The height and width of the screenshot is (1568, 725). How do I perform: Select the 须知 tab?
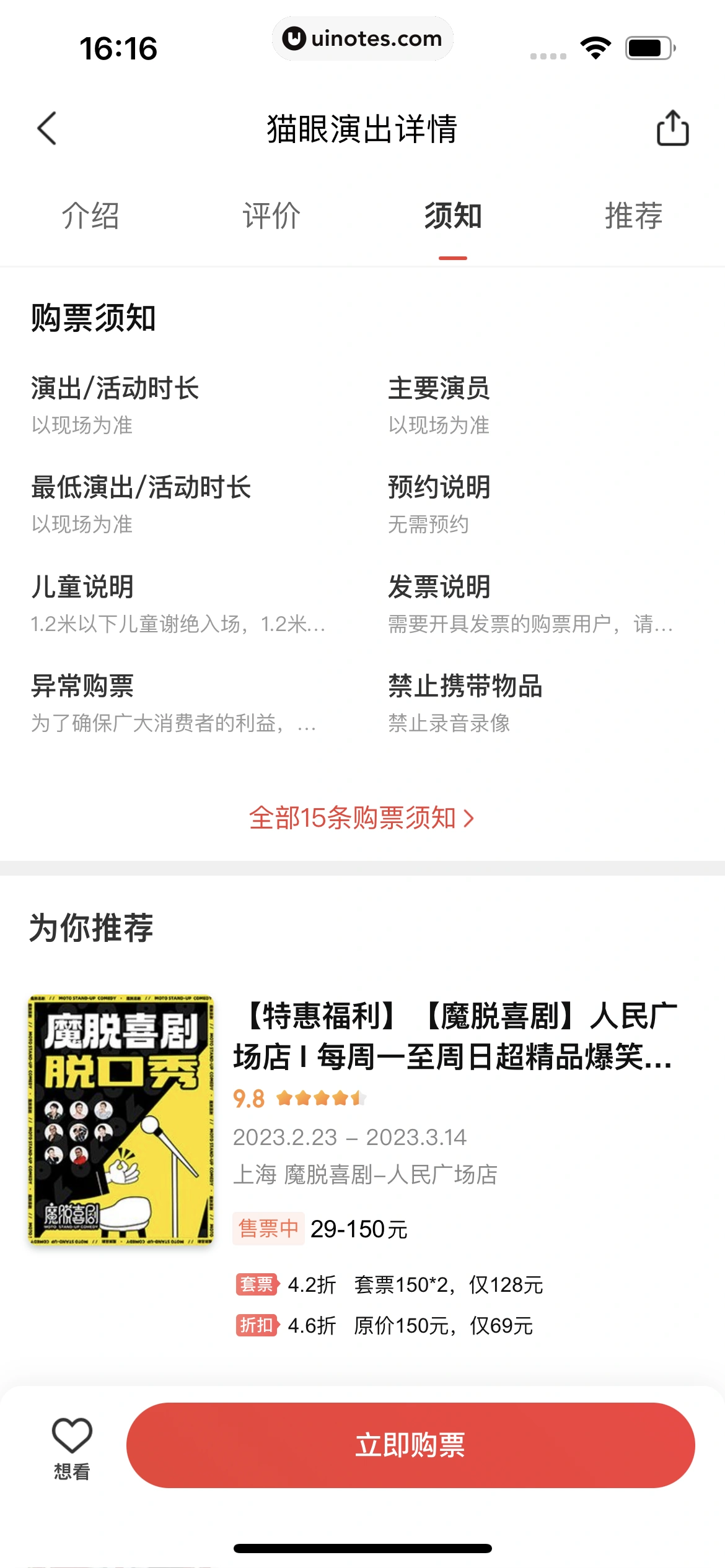click(x=453, y=216)
